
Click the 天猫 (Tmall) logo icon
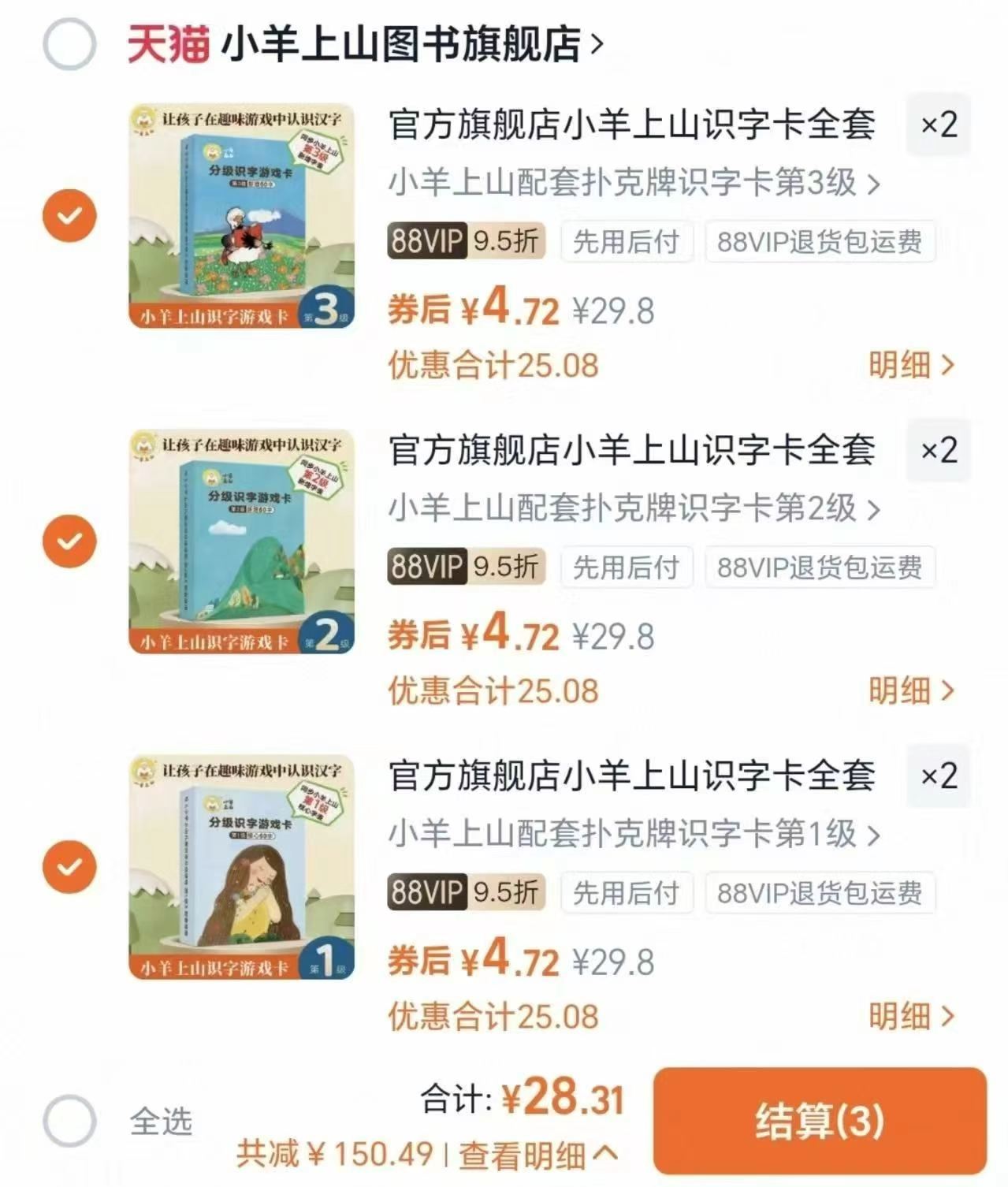coord(167,43)
